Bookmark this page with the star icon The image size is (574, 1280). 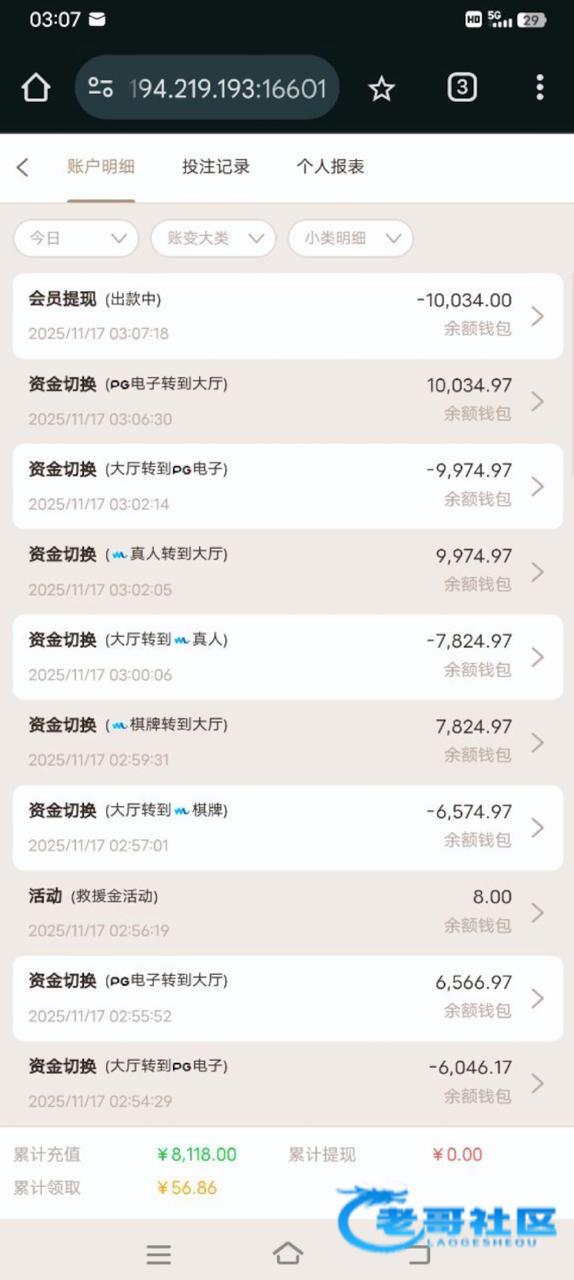coord(381,89)
